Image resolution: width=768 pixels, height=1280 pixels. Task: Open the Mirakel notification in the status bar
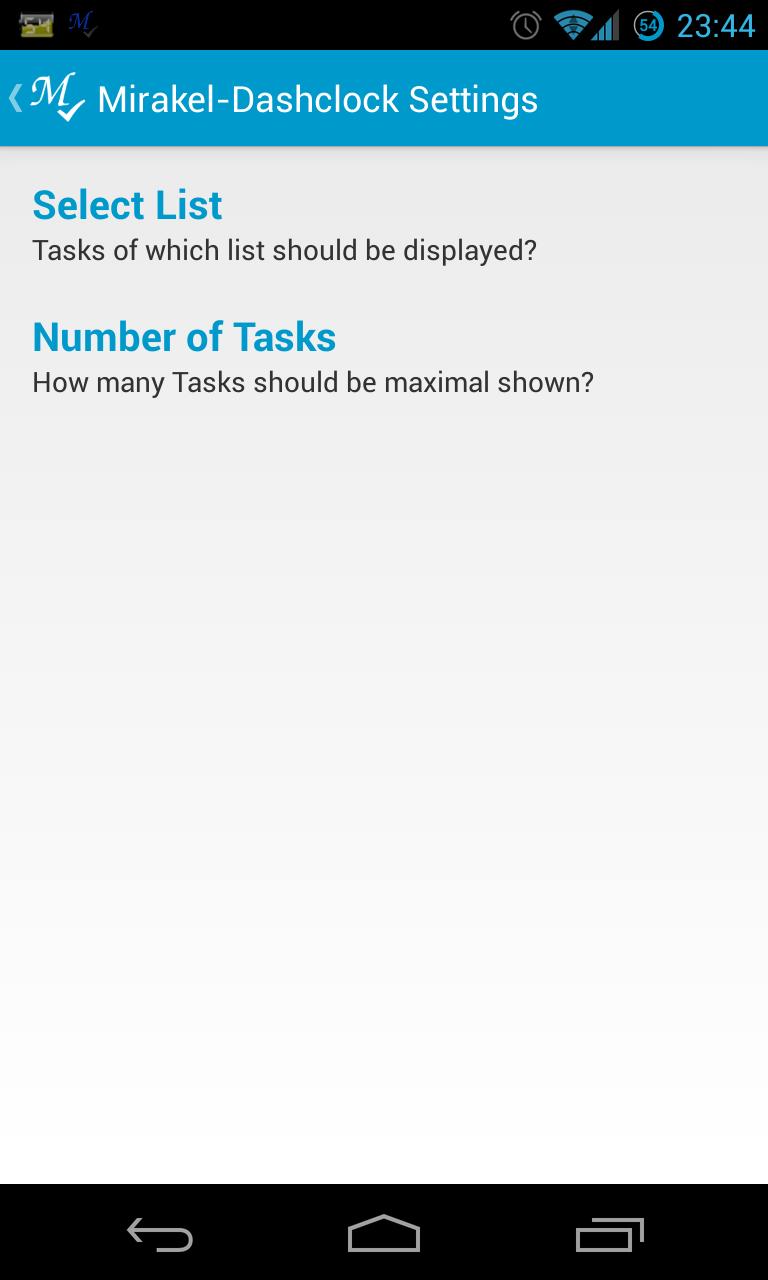82,24
